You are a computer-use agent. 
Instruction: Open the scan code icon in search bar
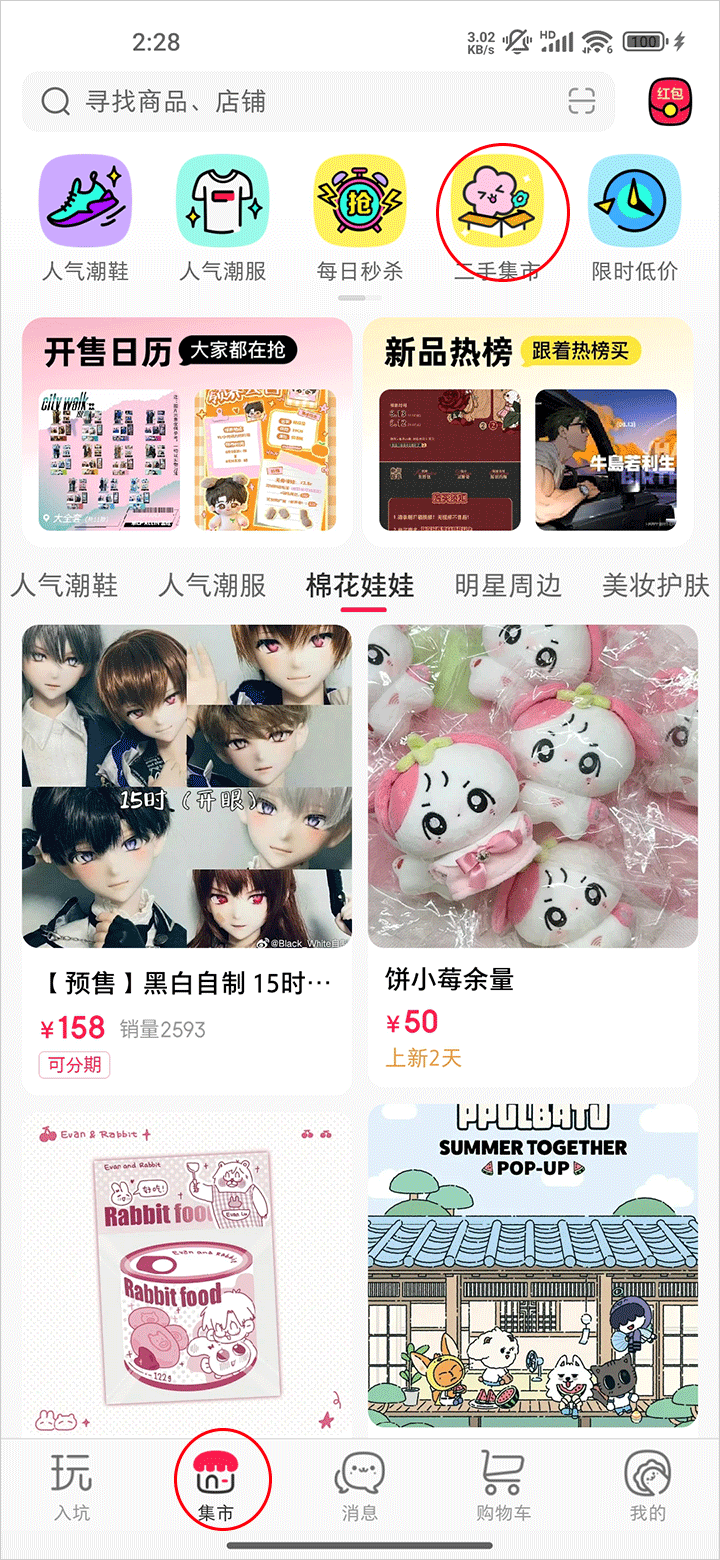click(x=581, y=101)
